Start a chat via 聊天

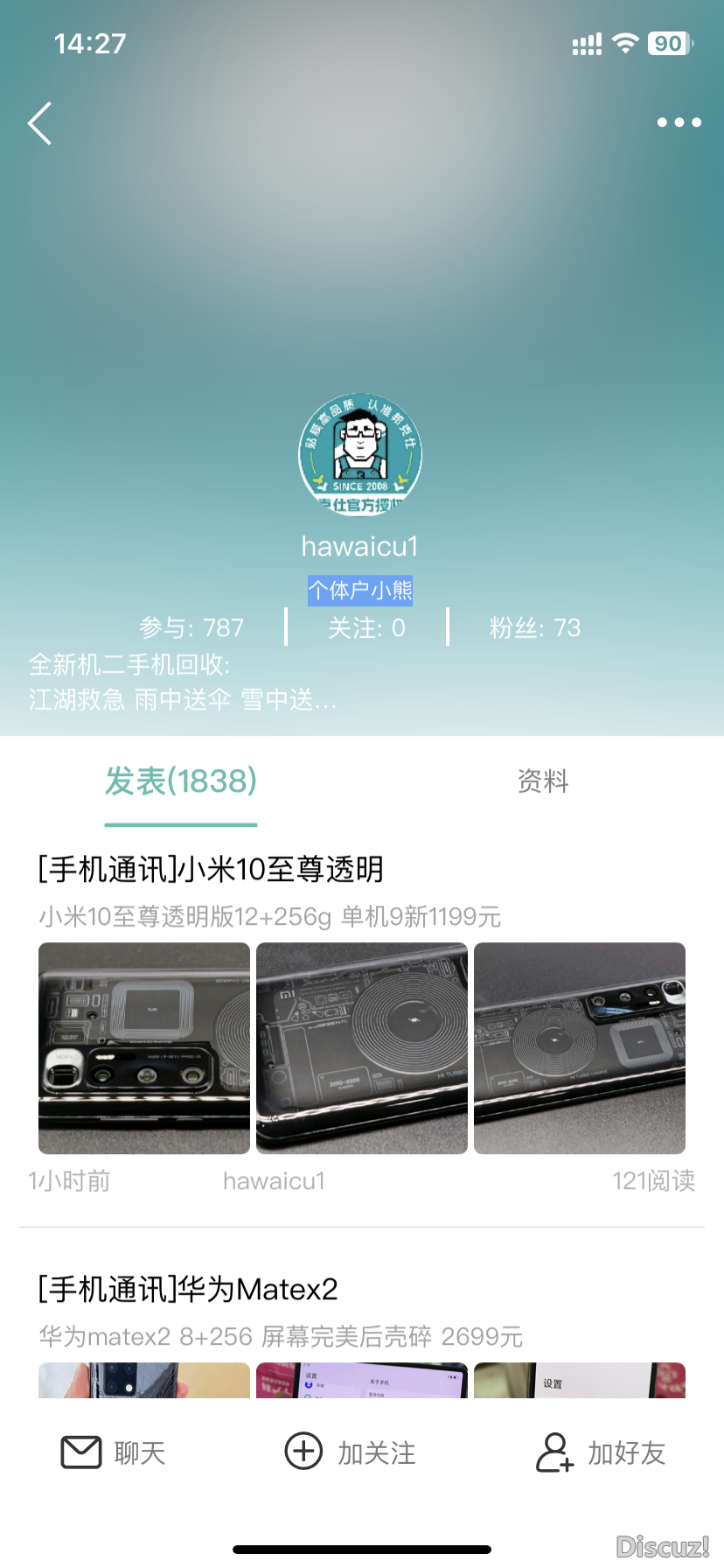[114, 1452]
